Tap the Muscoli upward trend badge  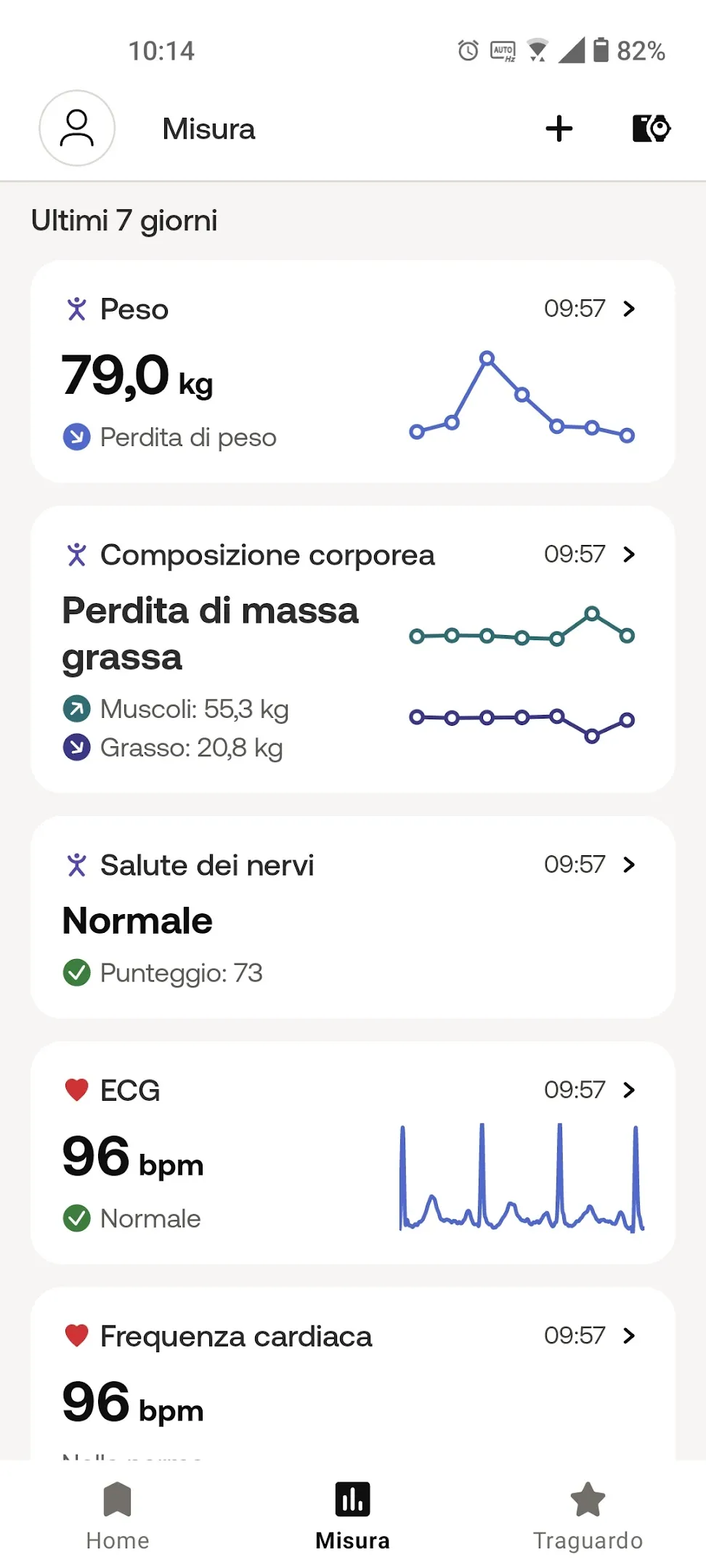(76, 708)
